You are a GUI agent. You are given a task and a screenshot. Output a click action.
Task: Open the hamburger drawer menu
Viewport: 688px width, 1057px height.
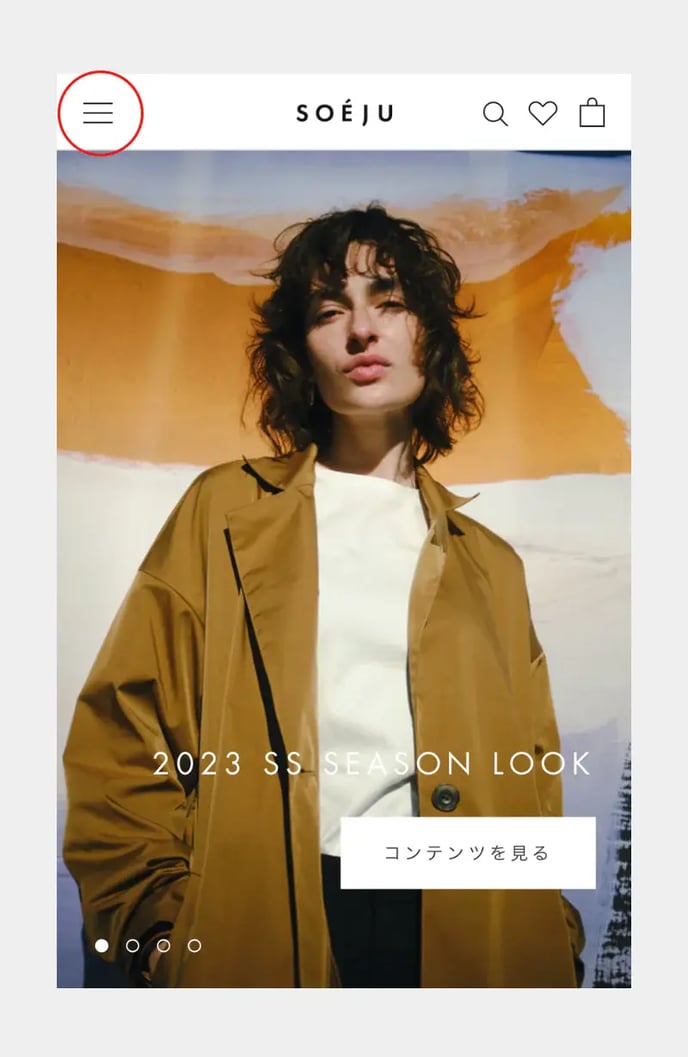pyautogui.click(x=98, y=114)
